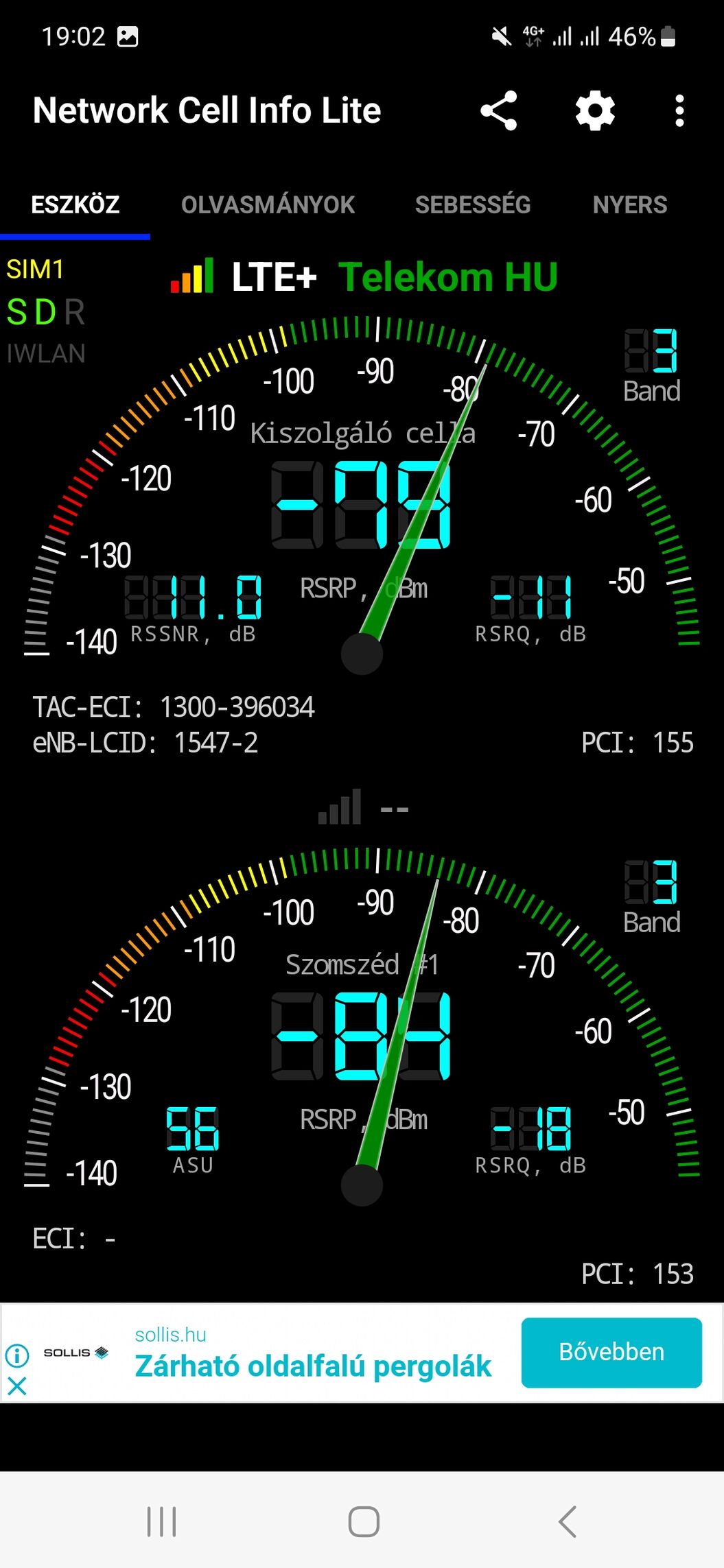Open the overflow menu

click(x=679, y=110)
